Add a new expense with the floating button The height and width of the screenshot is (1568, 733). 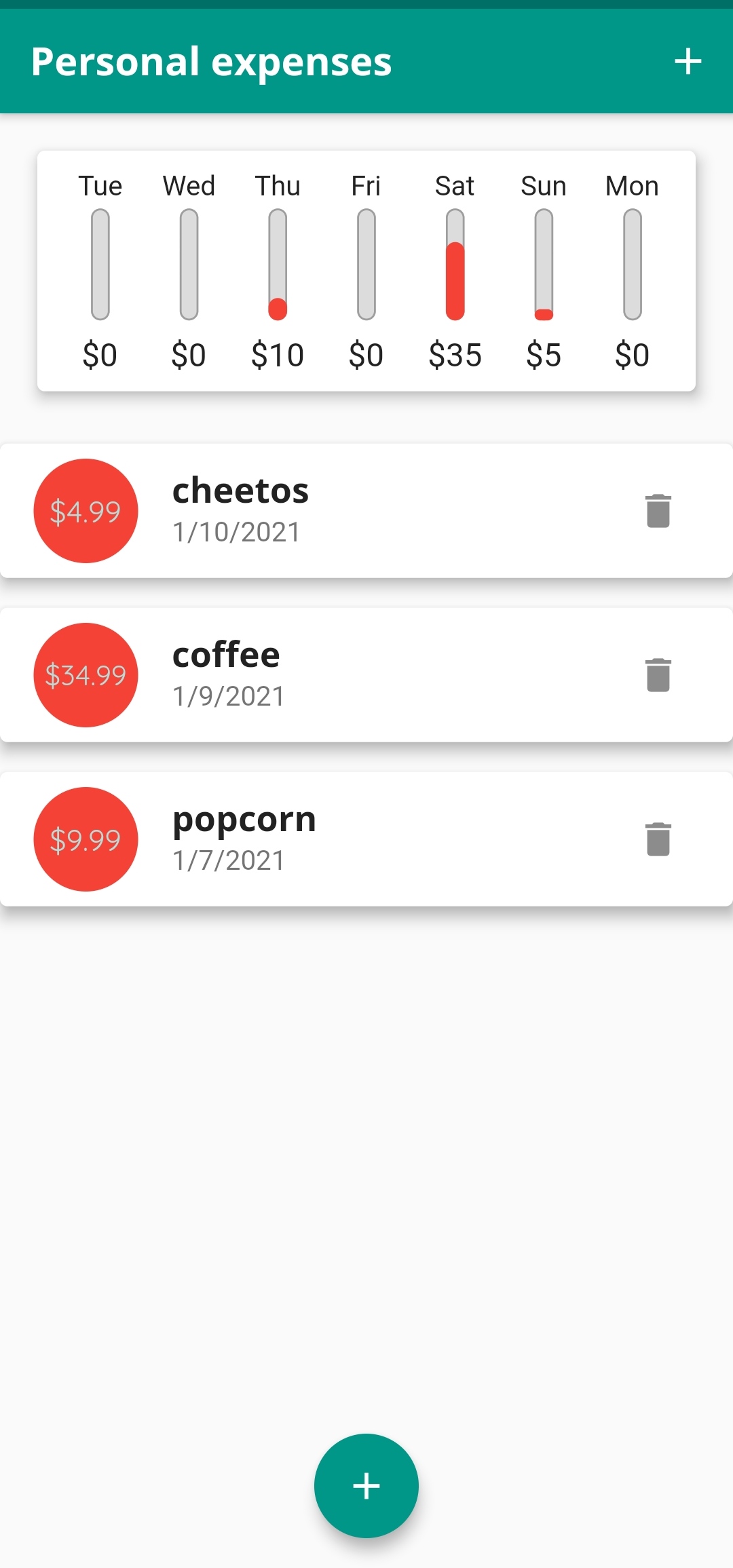pyautogui.click(x=366, y=1485)
